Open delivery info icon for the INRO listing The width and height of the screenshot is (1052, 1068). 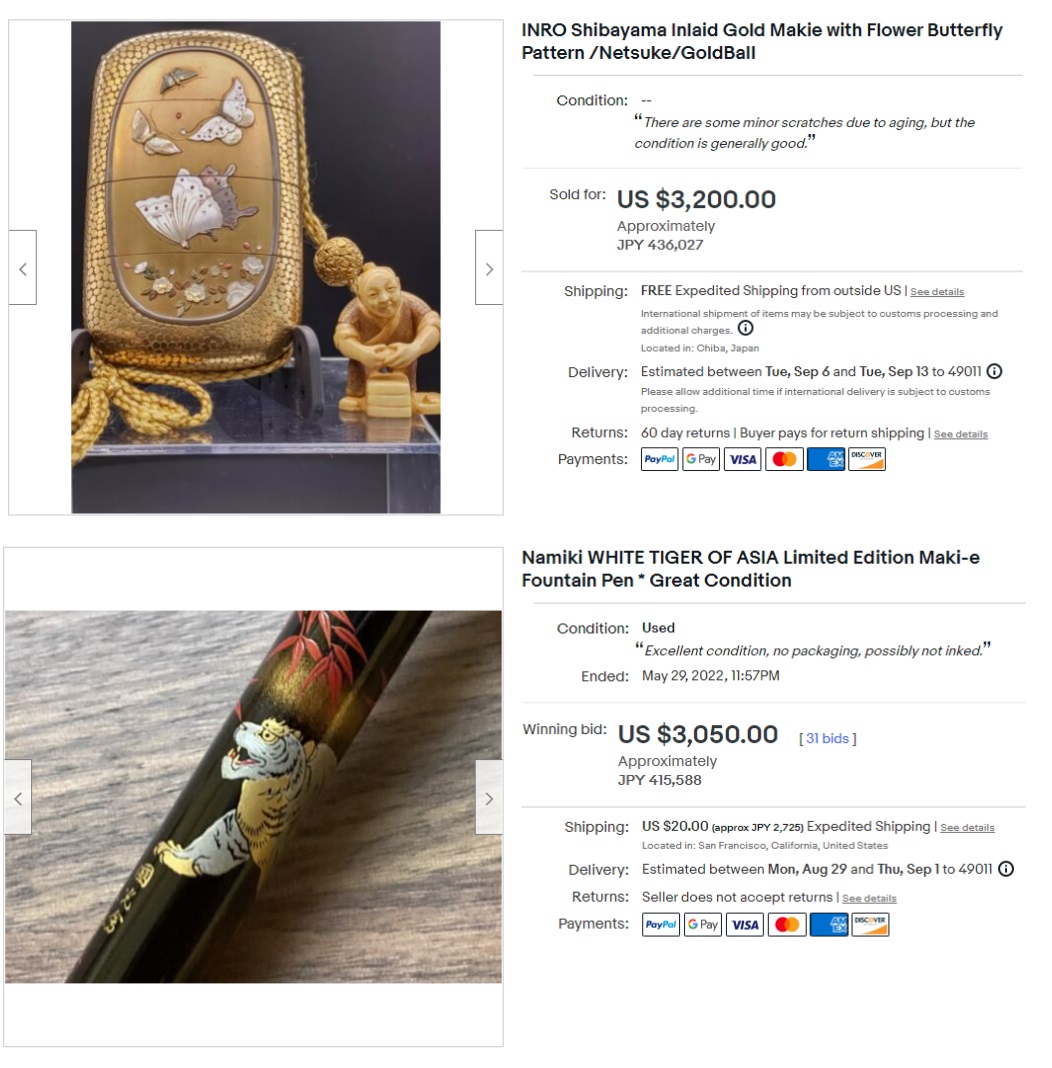994,371
